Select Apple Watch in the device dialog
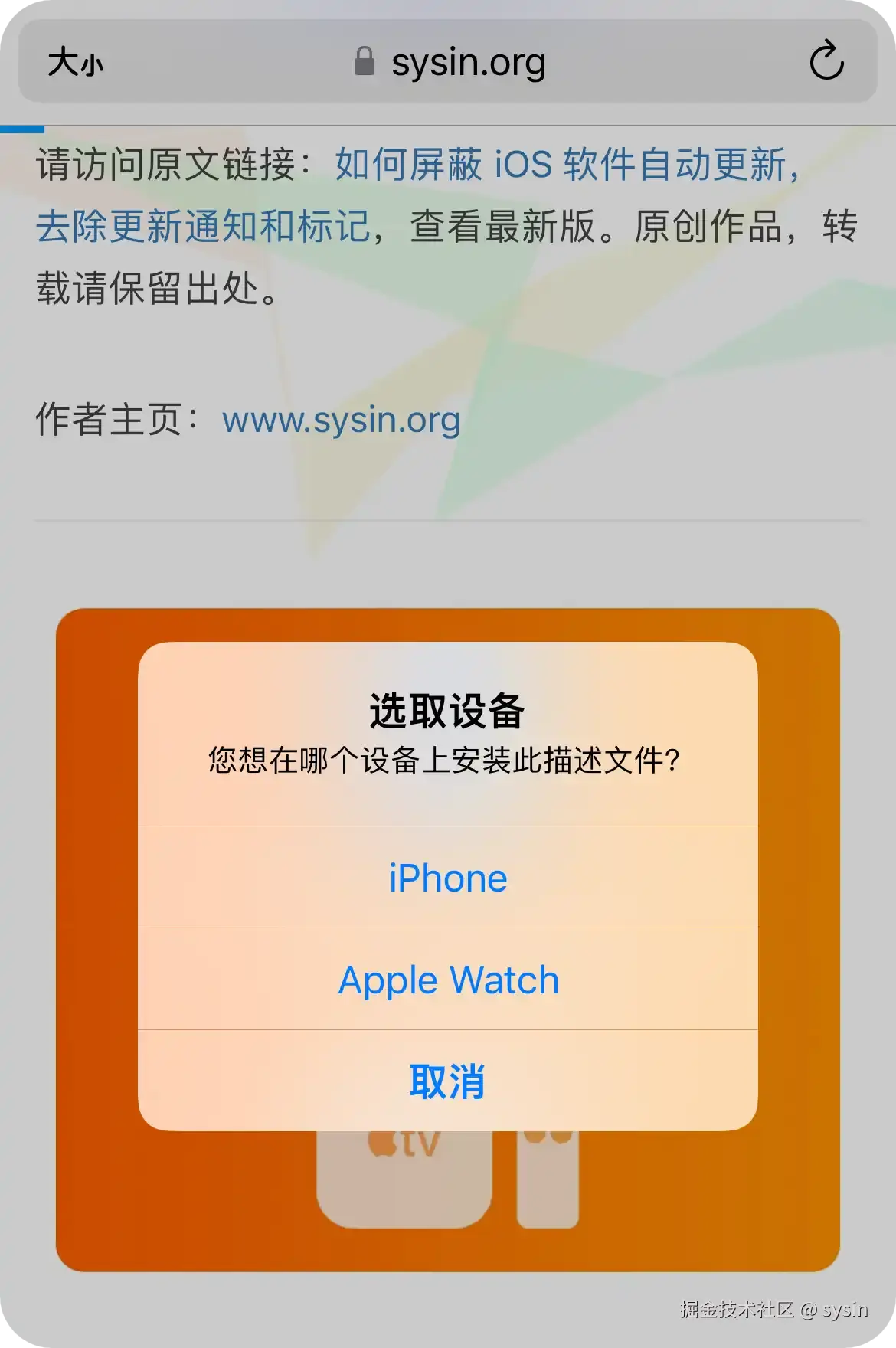Screen dimensions: 896x1348 [x=447, y=980]
